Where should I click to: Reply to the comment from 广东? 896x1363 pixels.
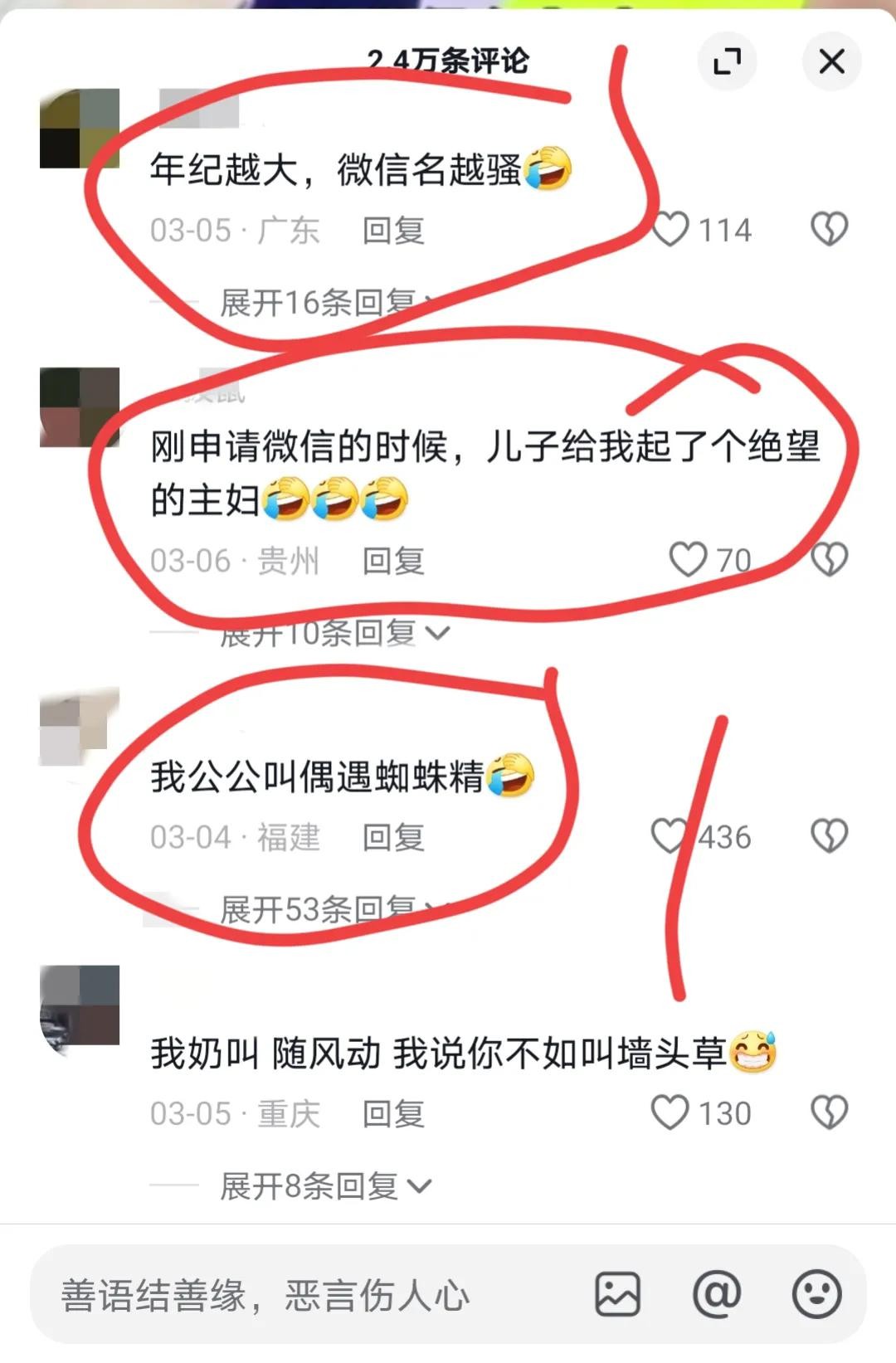[x=393, y=231]
